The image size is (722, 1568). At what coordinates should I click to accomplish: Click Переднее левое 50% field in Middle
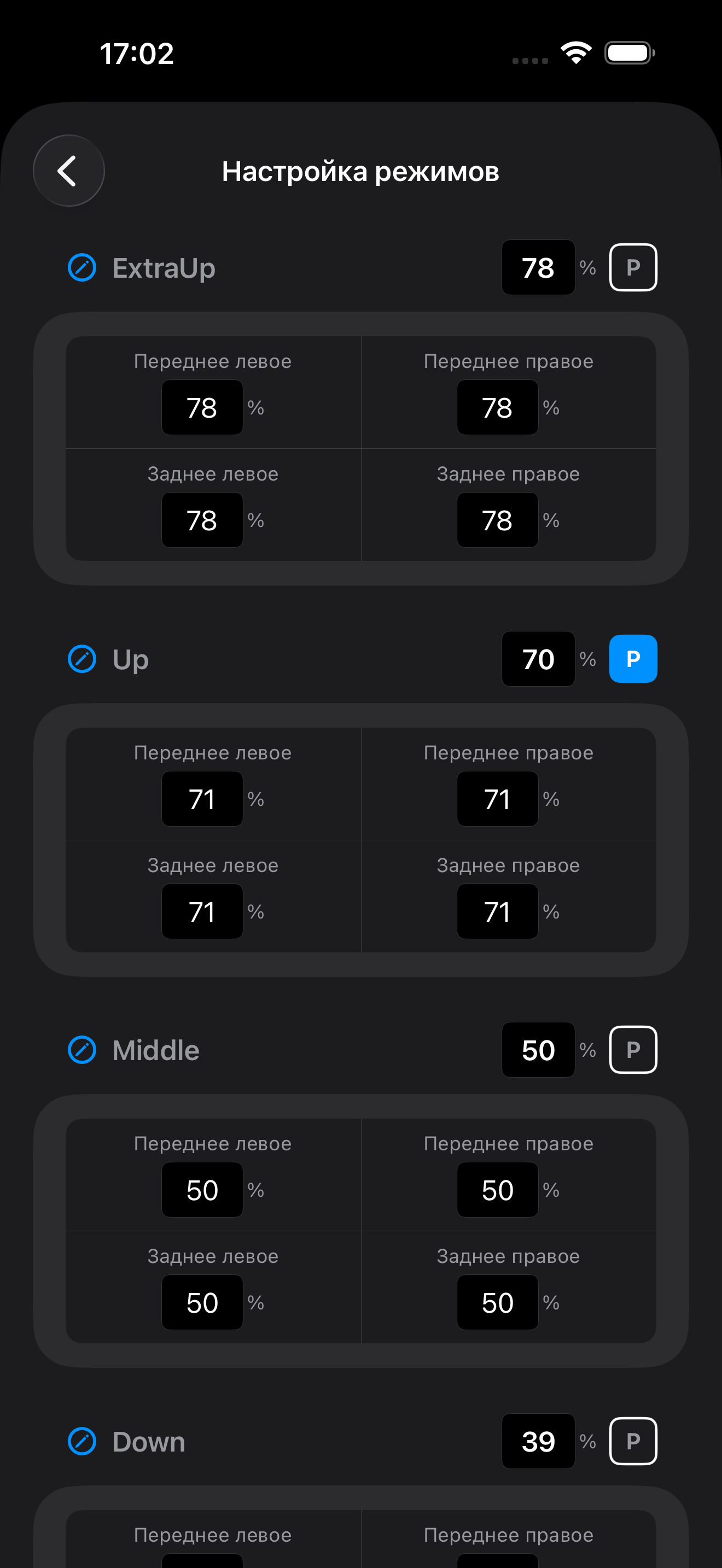pos(202,1189)
